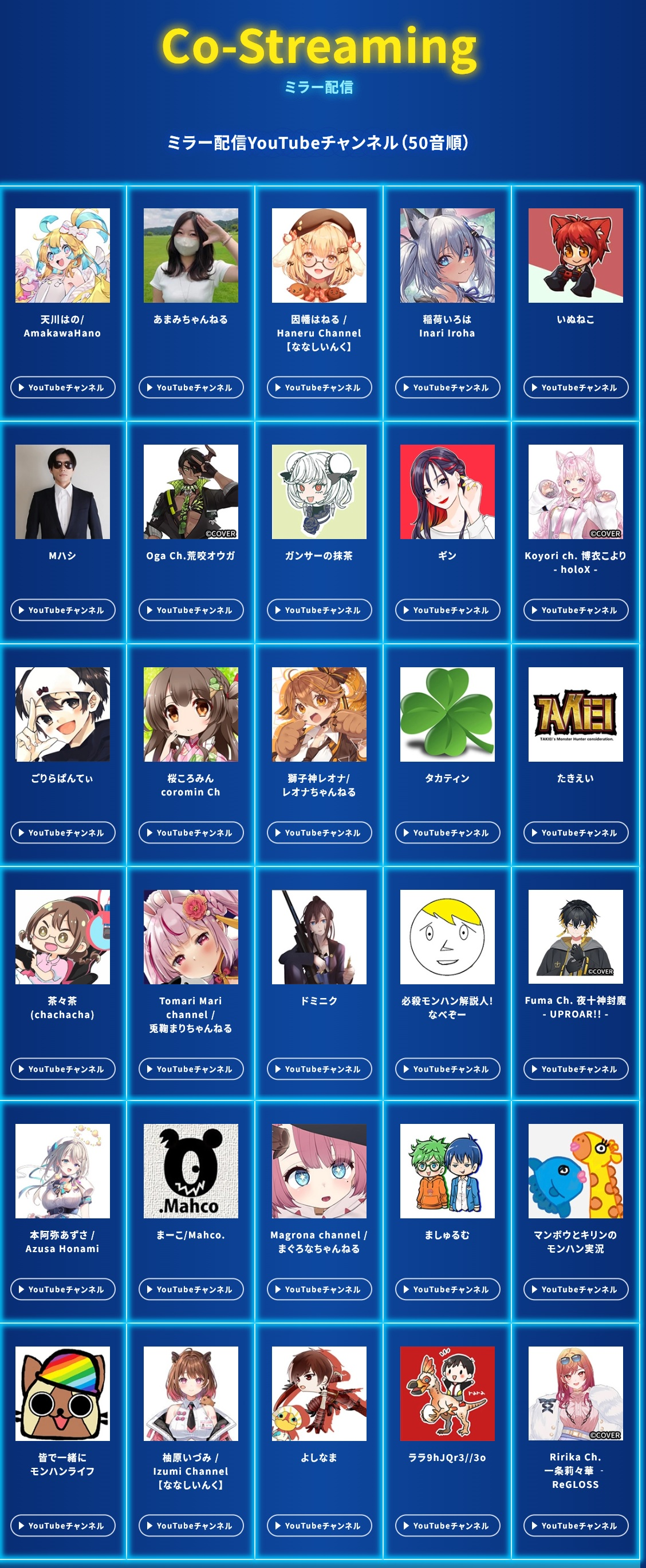This screenshot has width=646, height=1568.
Task: Open Ririka Ch. 一条莉々華 YouTube channel button
Action: pos(576,1526)
